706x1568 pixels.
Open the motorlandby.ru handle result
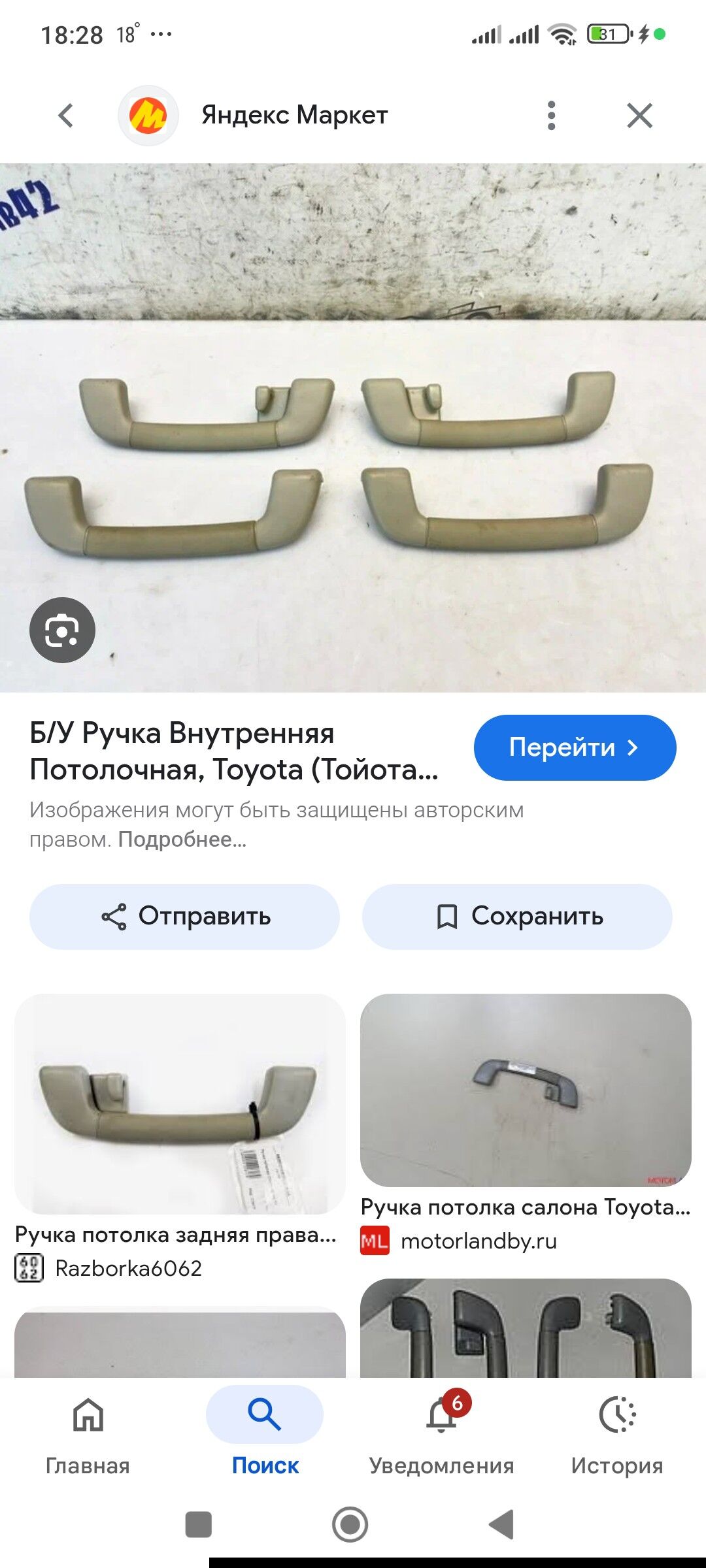(x=526, y=1091)
